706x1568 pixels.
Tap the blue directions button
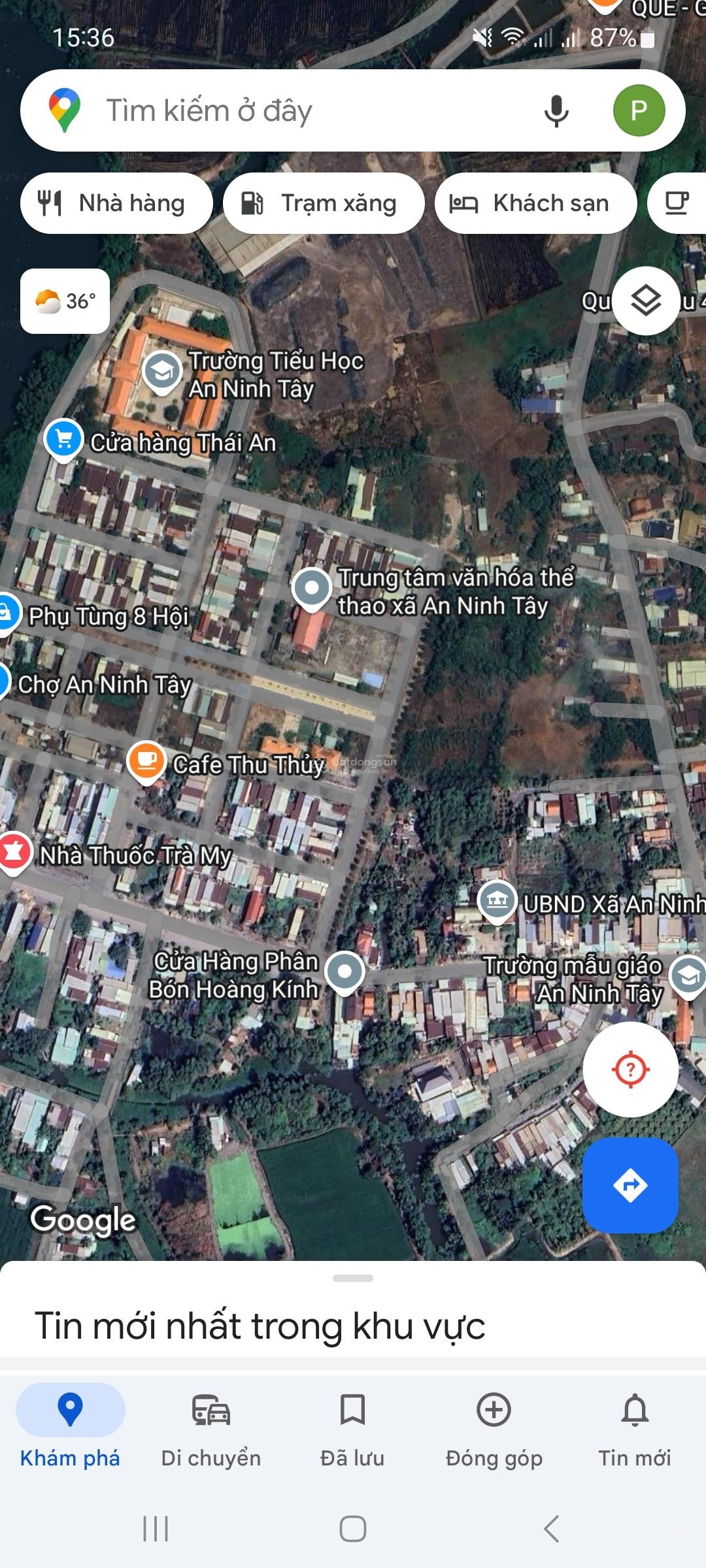pos(630,1185)
